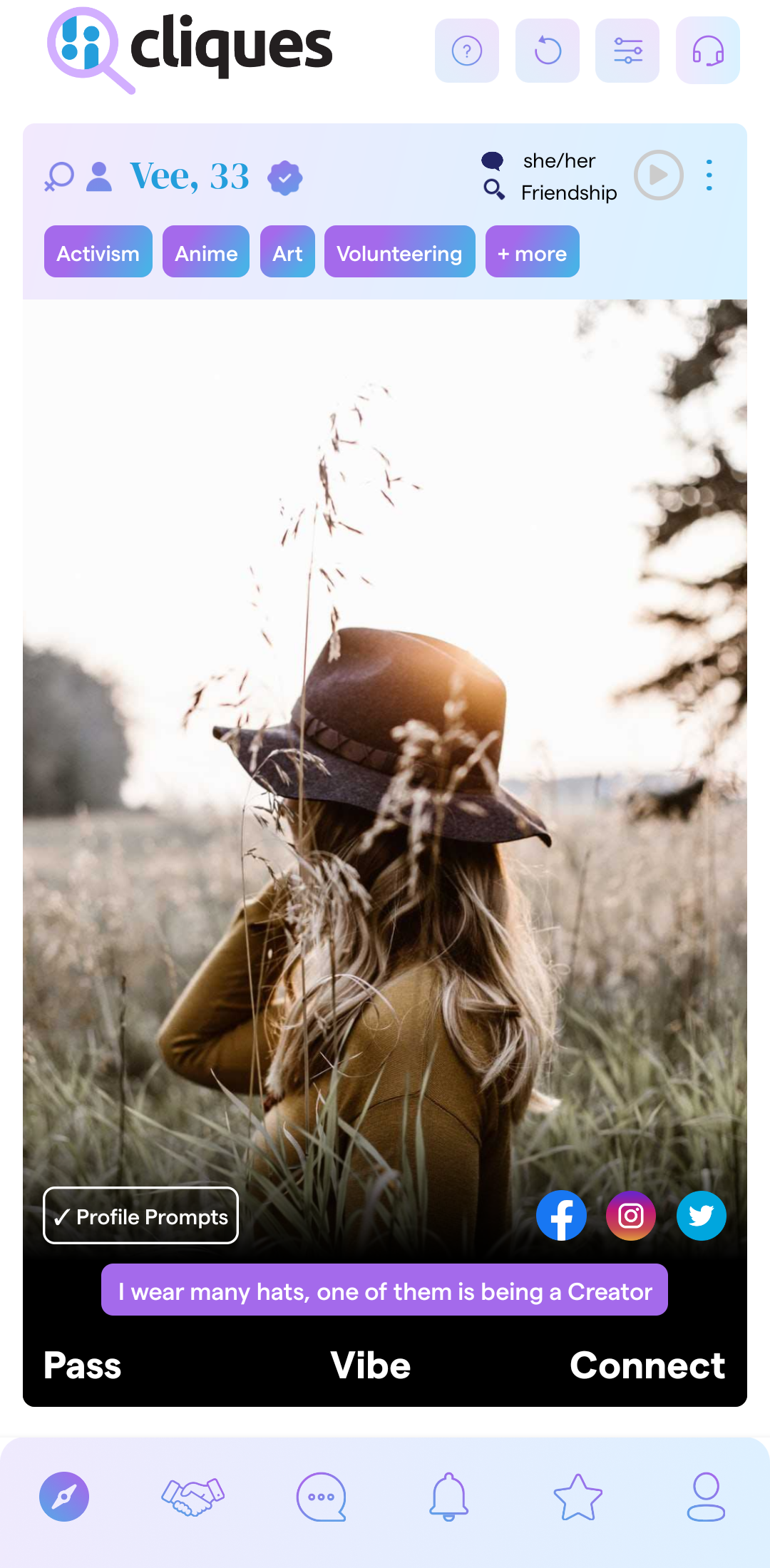Tap the undo rewind icon
The image size is (770, 1568).
548,51
